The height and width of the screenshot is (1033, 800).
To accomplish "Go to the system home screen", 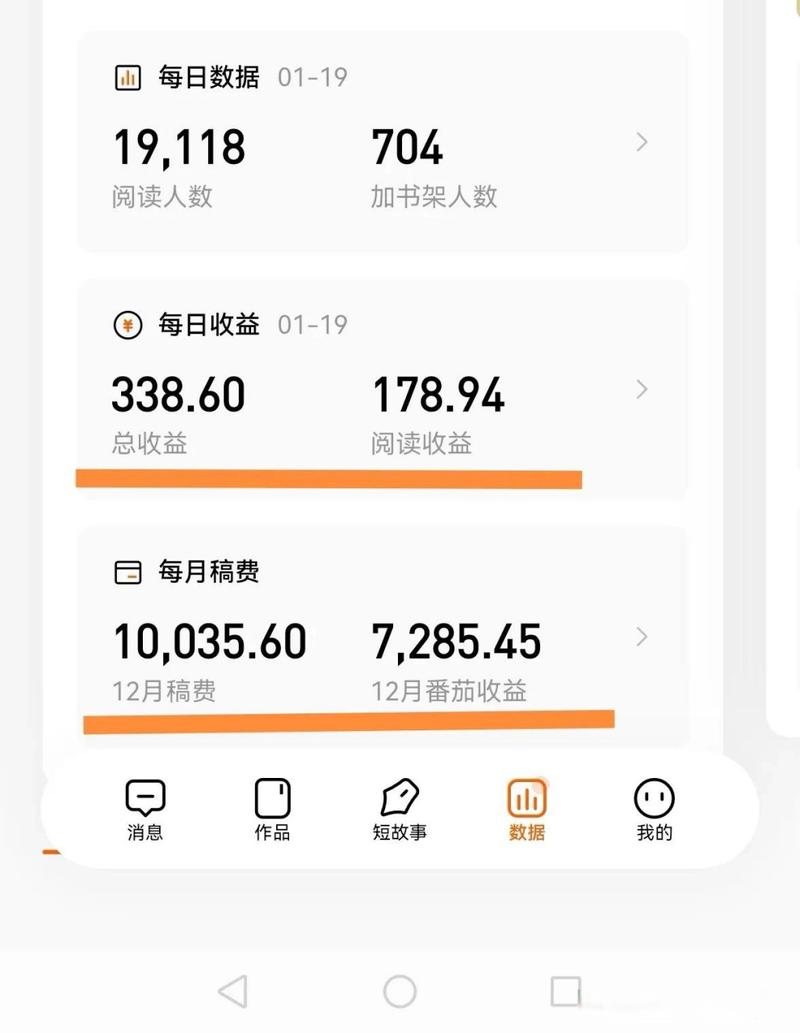I will click(400, 991).
